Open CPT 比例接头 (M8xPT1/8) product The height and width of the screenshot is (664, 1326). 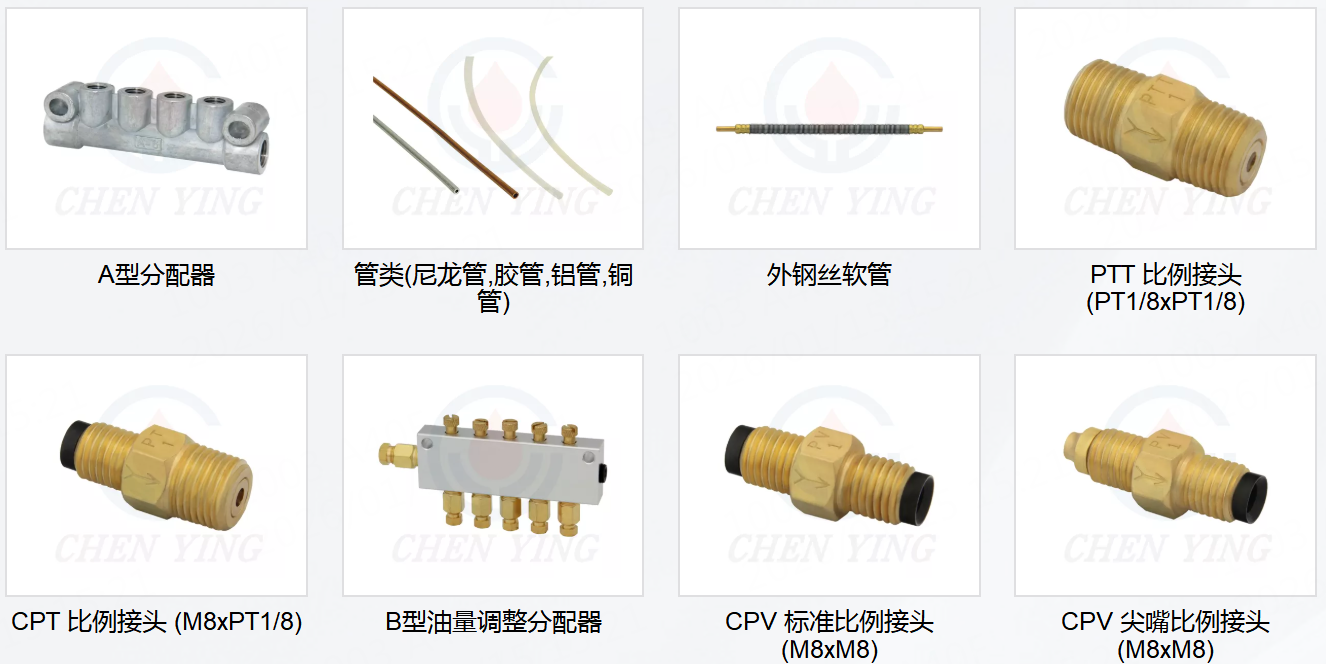click(x=156, y=476)
